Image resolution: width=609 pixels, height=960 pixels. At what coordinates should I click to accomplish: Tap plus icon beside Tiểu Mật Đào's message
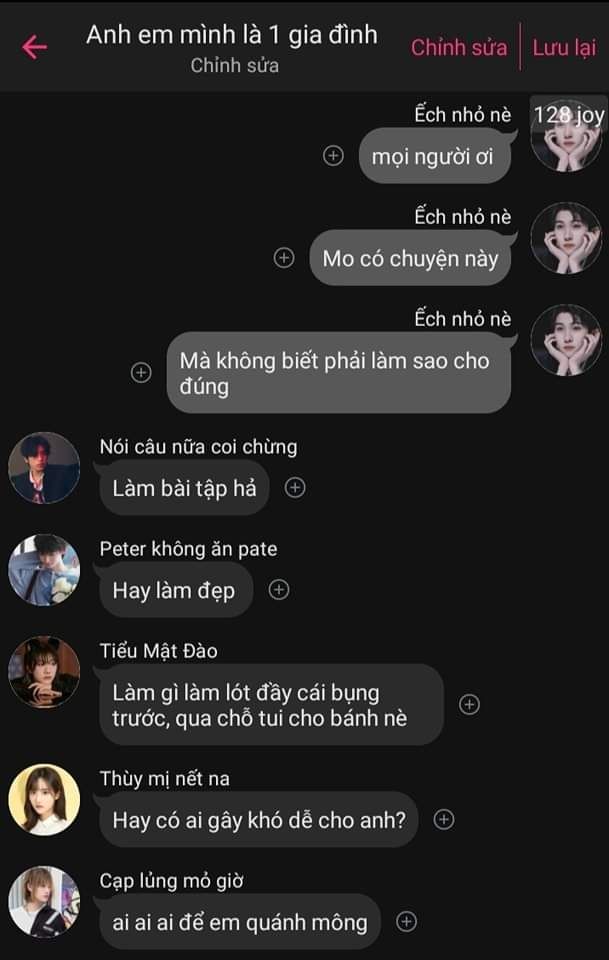pyautogui.click(x=469, y=704)
